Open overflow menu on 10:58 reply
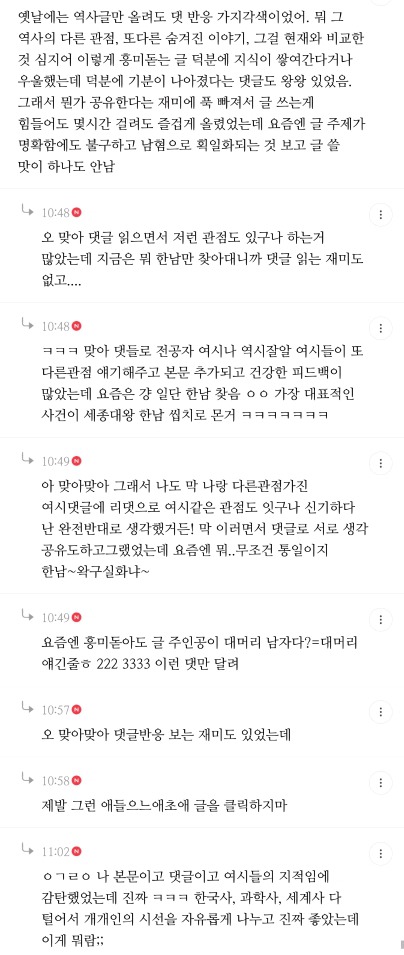Screen dimensions: 404x955 point(381,782)
